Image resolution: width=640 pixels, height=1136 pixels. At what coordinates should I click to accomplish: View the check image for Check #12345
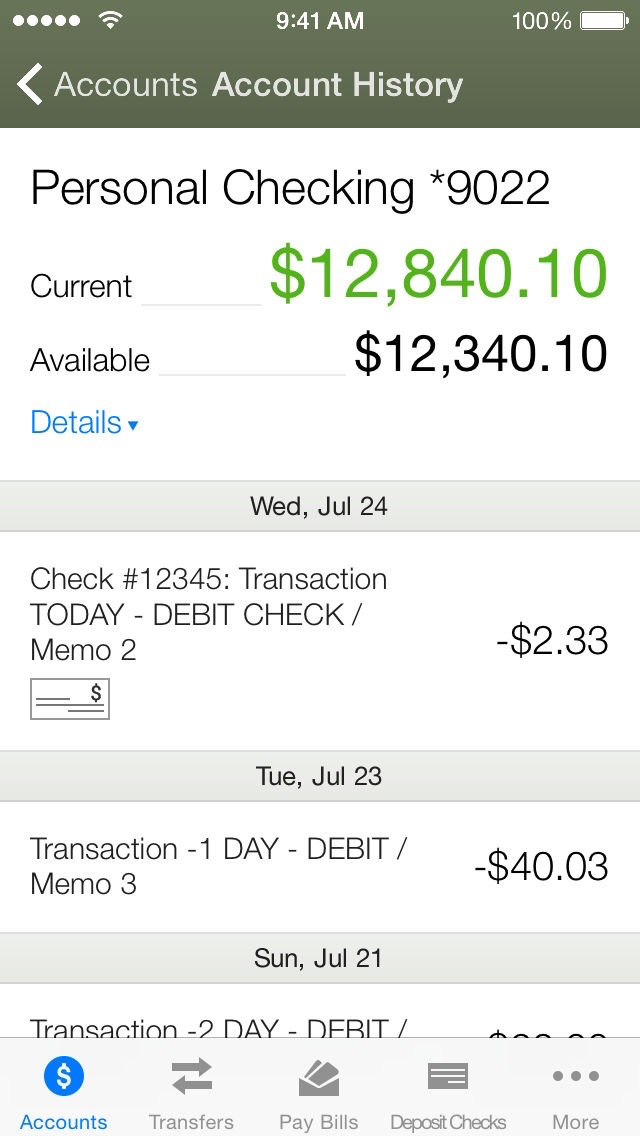(70, 698)
